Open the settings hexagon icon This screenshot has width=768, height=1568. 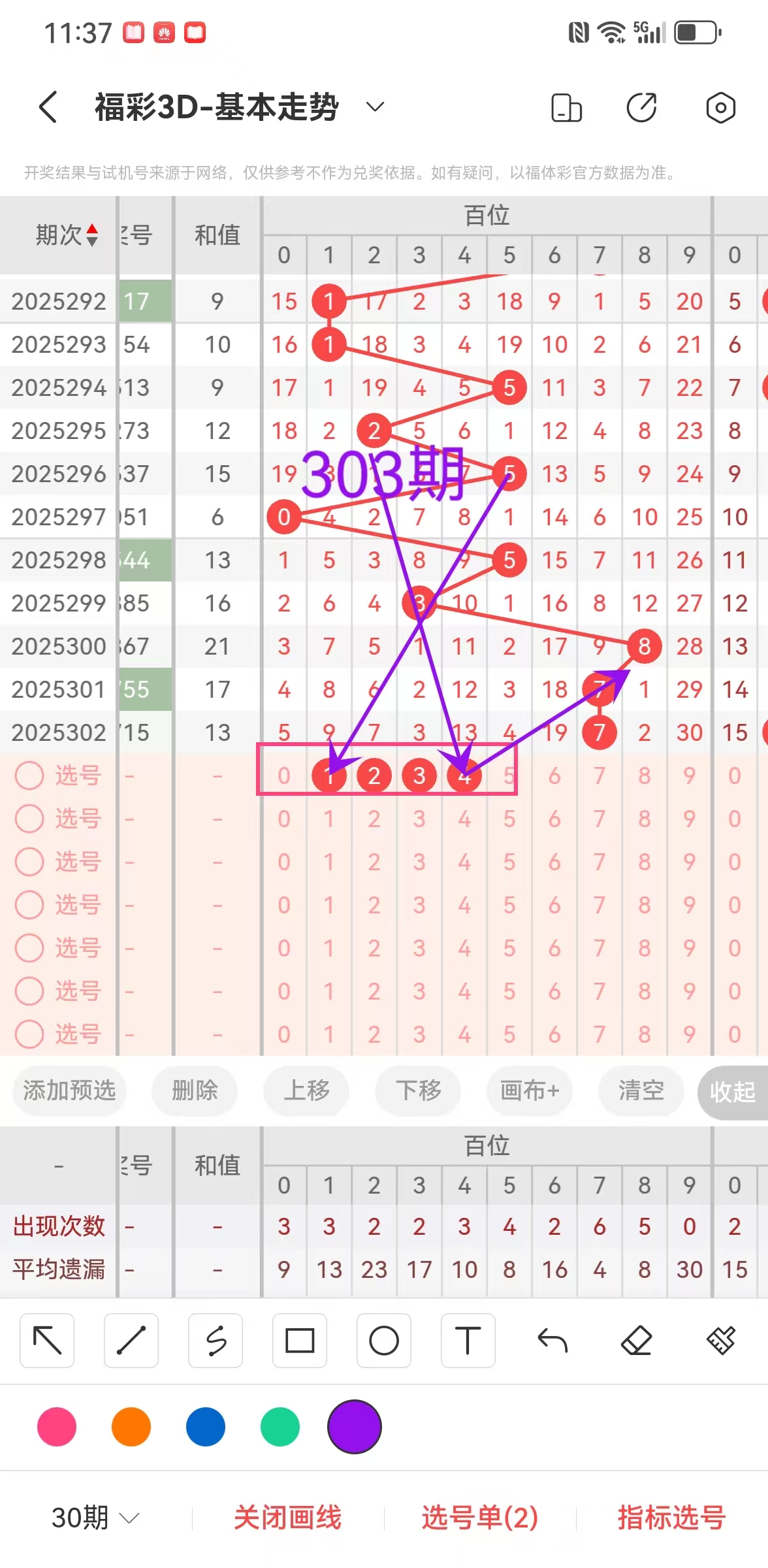[x=720, y=108]
